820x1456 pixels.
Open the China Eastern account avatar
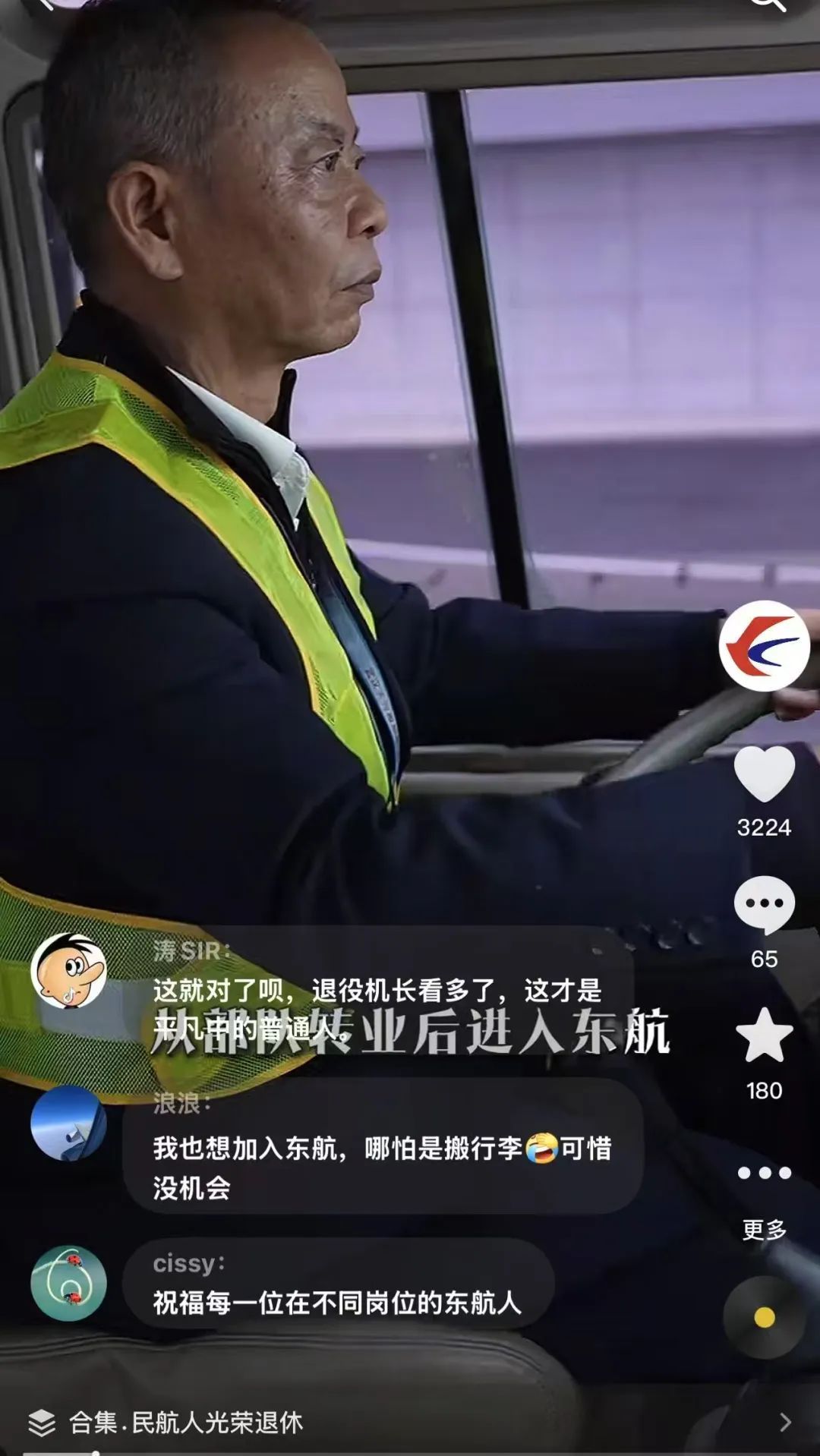764,646
